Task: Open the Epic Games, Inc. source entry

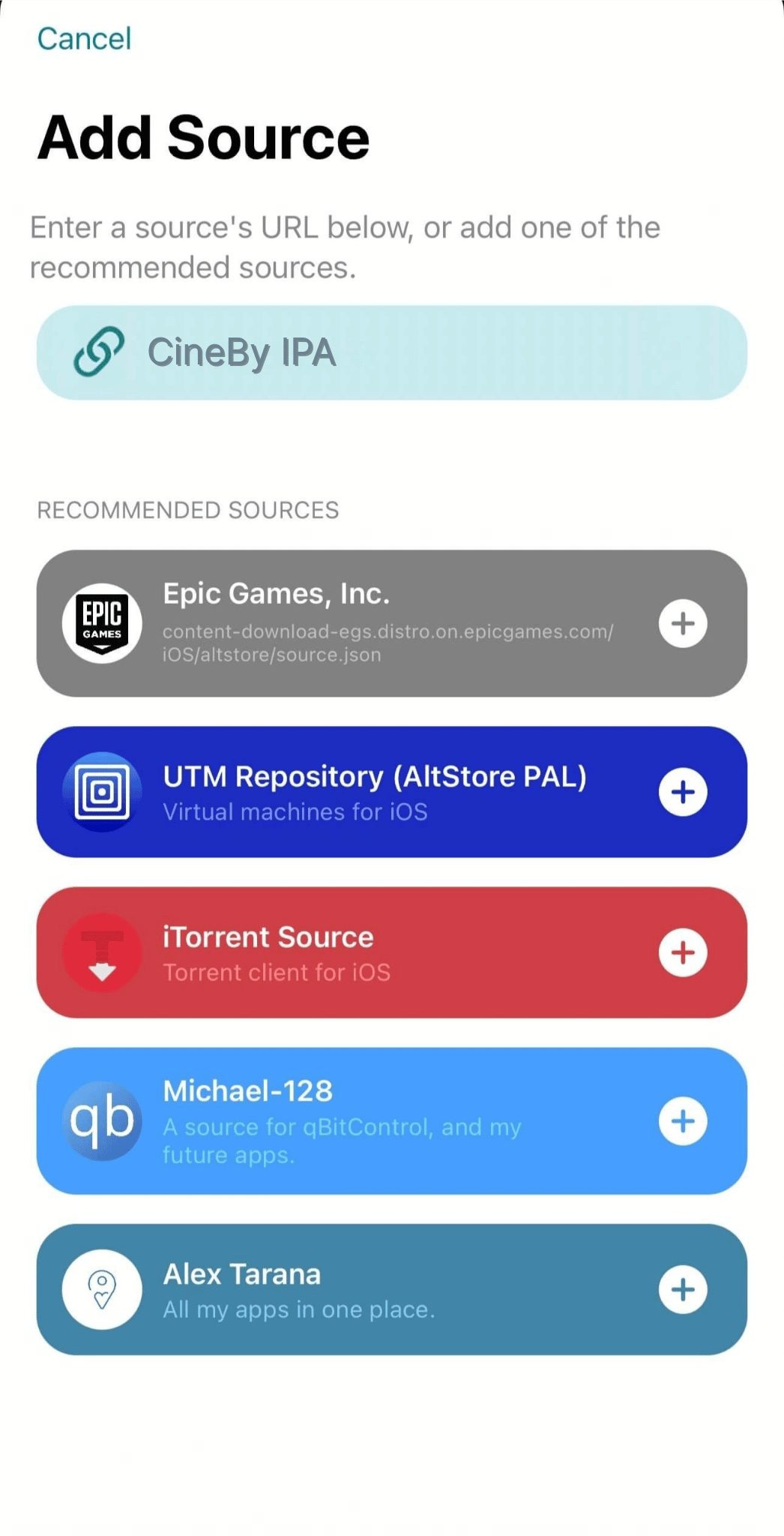Action: coord(337,623)
